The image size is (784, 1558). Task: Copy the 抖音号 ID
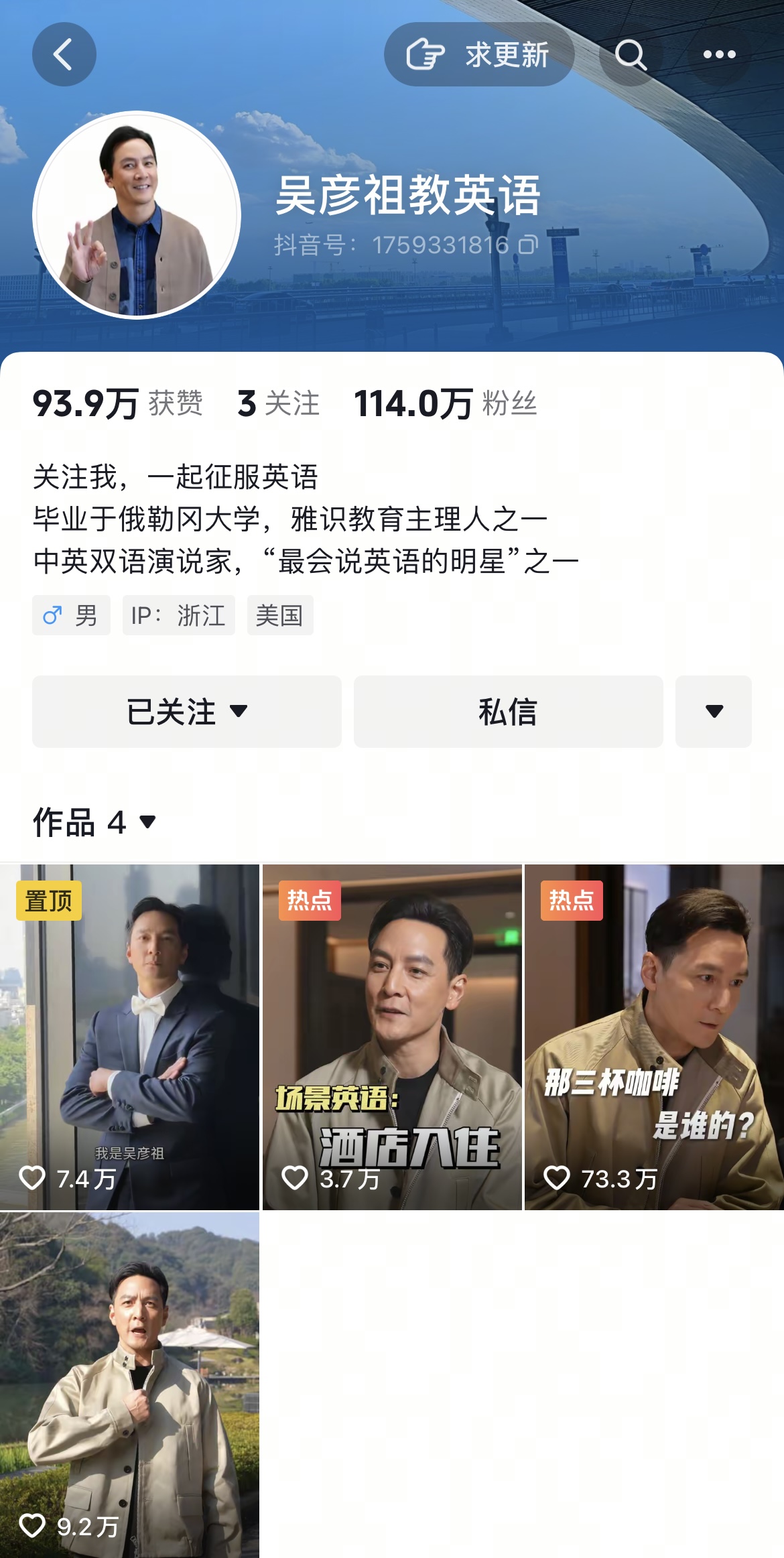[528, 245]
